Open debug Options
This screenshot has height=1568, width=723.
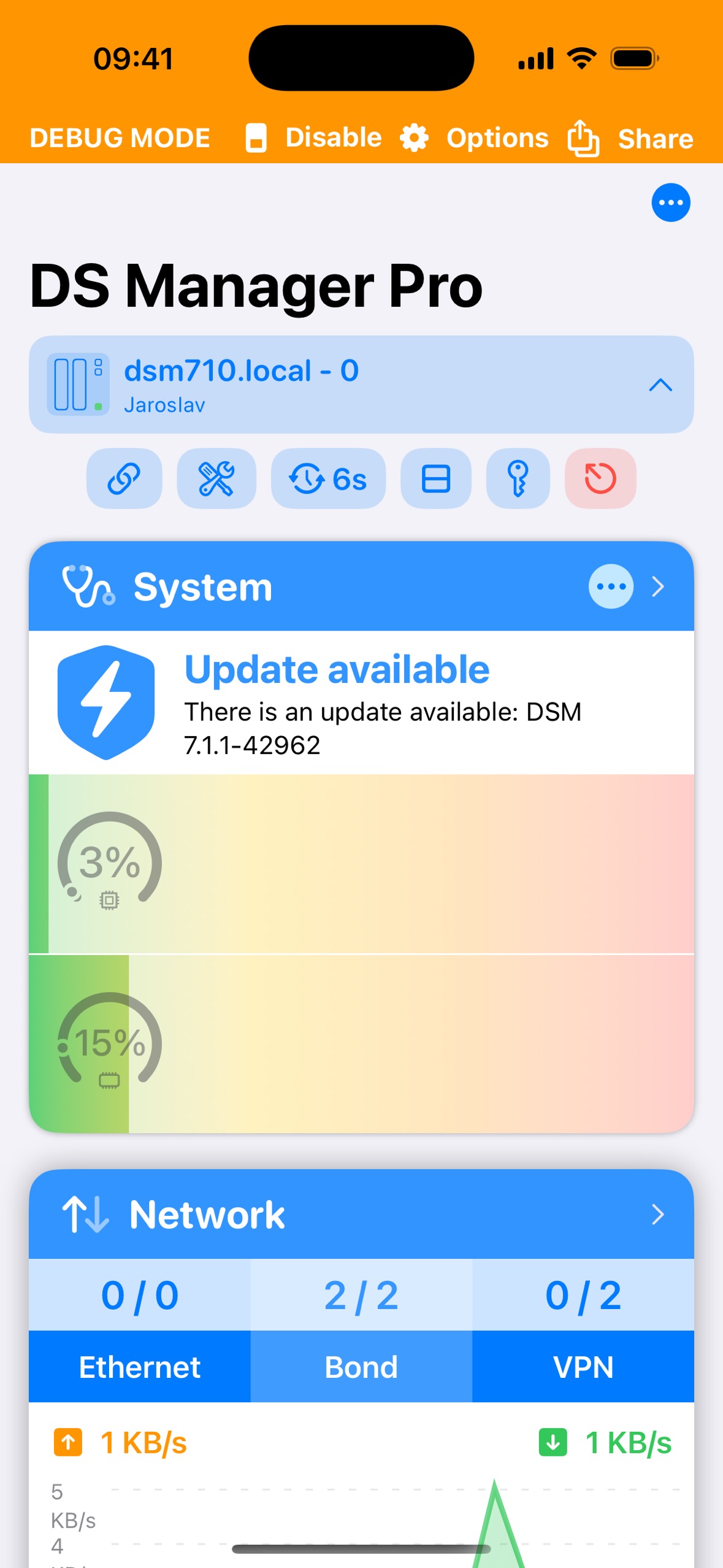475,138
